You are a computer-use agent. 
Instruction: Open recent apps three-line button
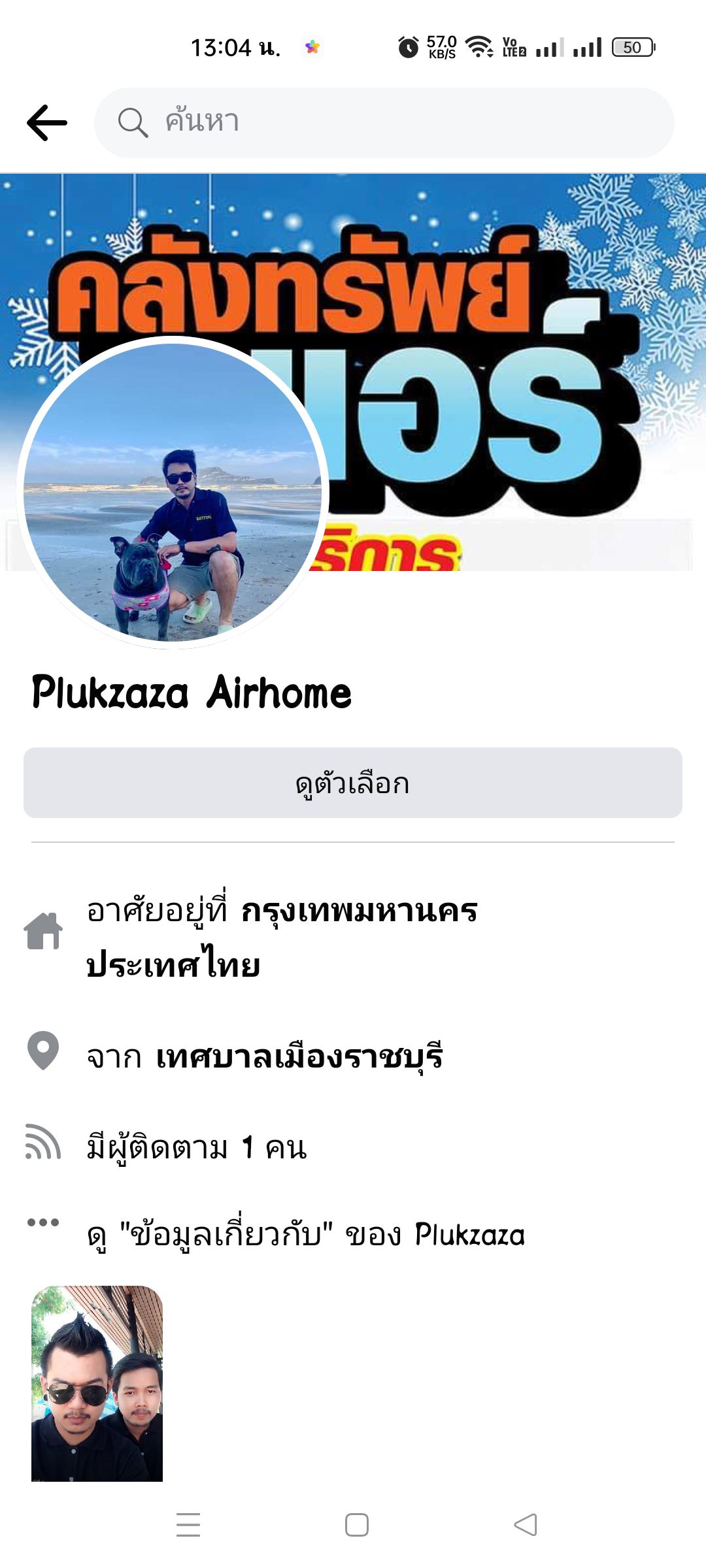(x=188, y=1525)
